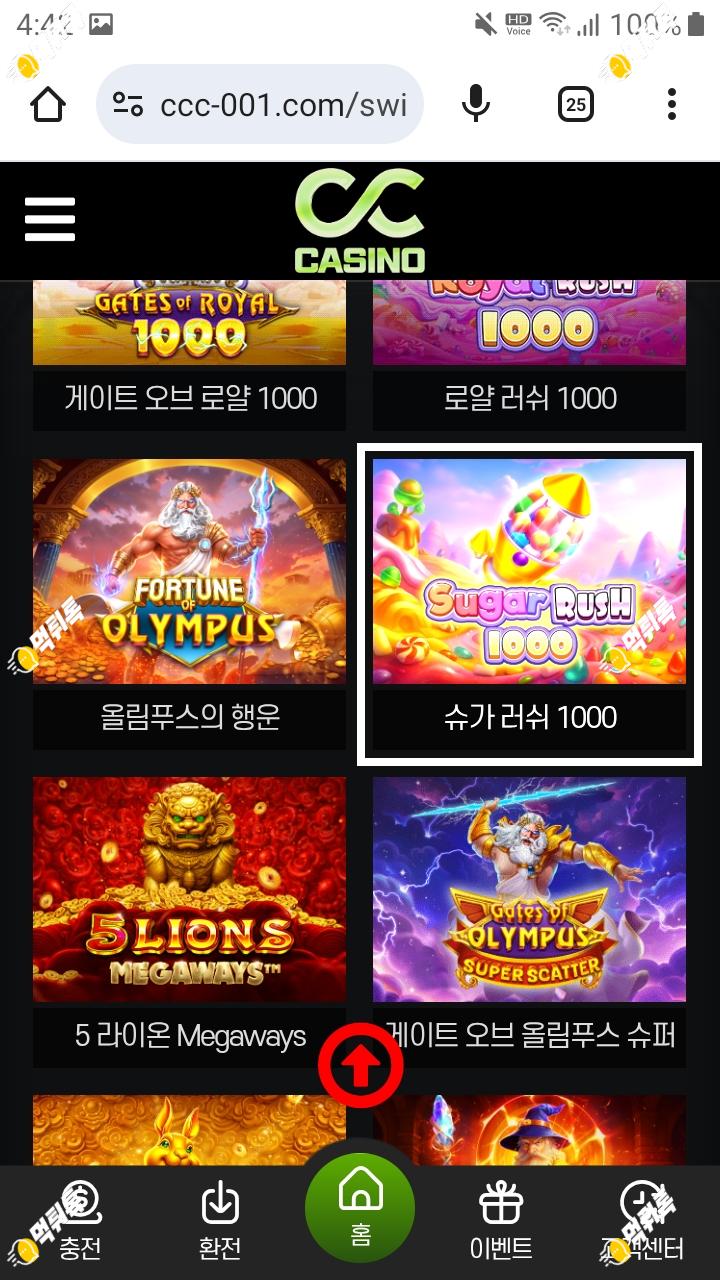Screen dimensions: 720x1280
Task: Switch to the 환전 tab
Action: 220,1220
